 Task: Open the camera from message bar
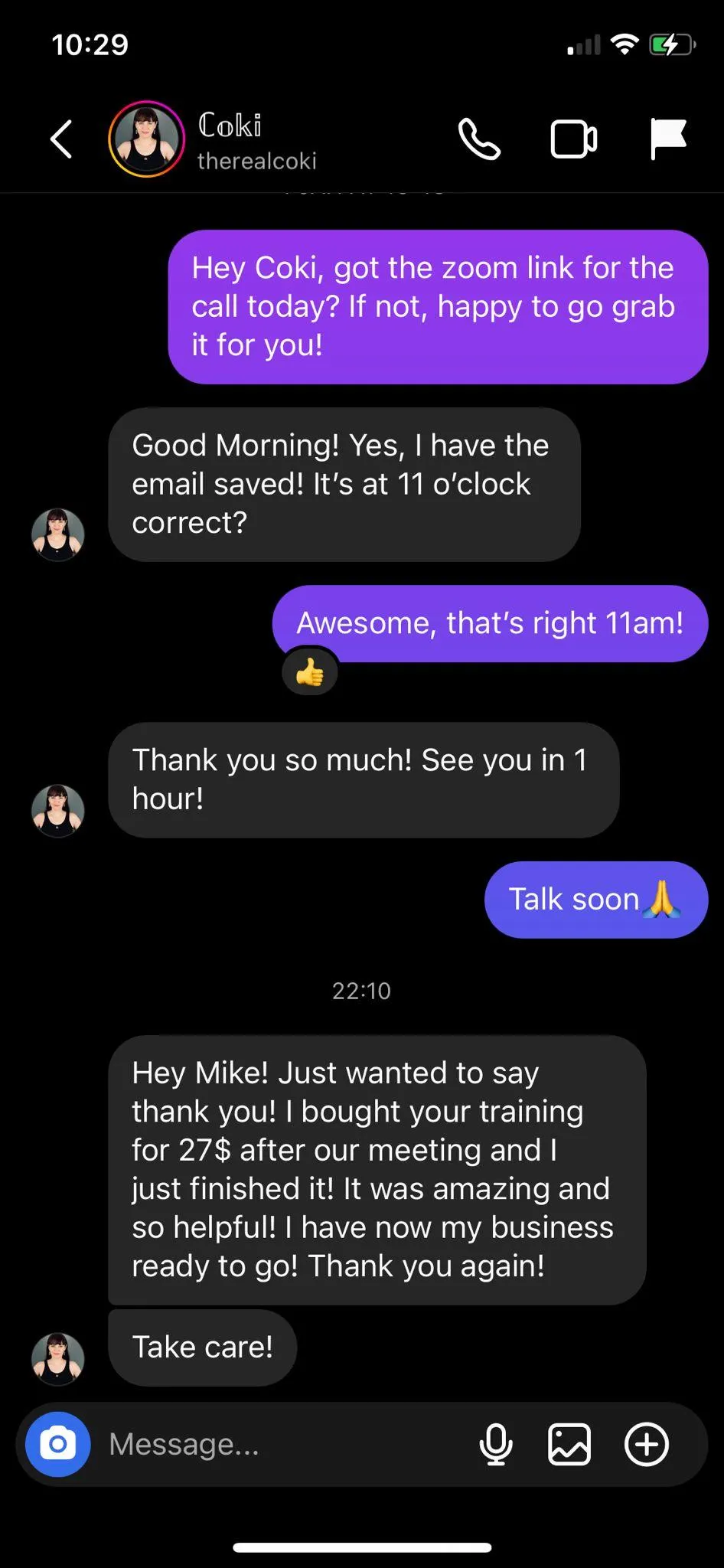pyautogui.click(x=58, y=1444)
